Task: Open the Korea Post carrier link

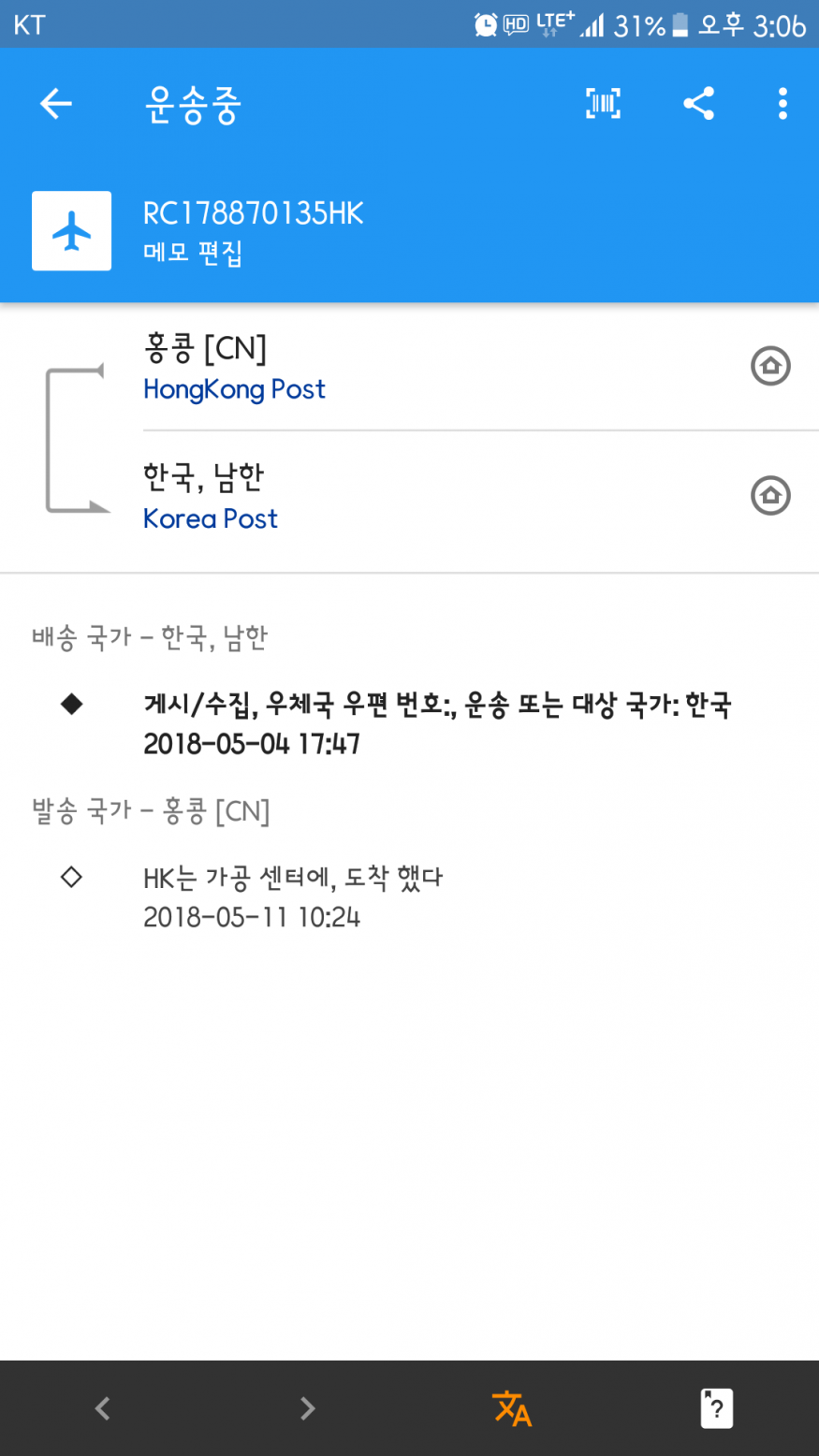Action: [x=211, y=518]
